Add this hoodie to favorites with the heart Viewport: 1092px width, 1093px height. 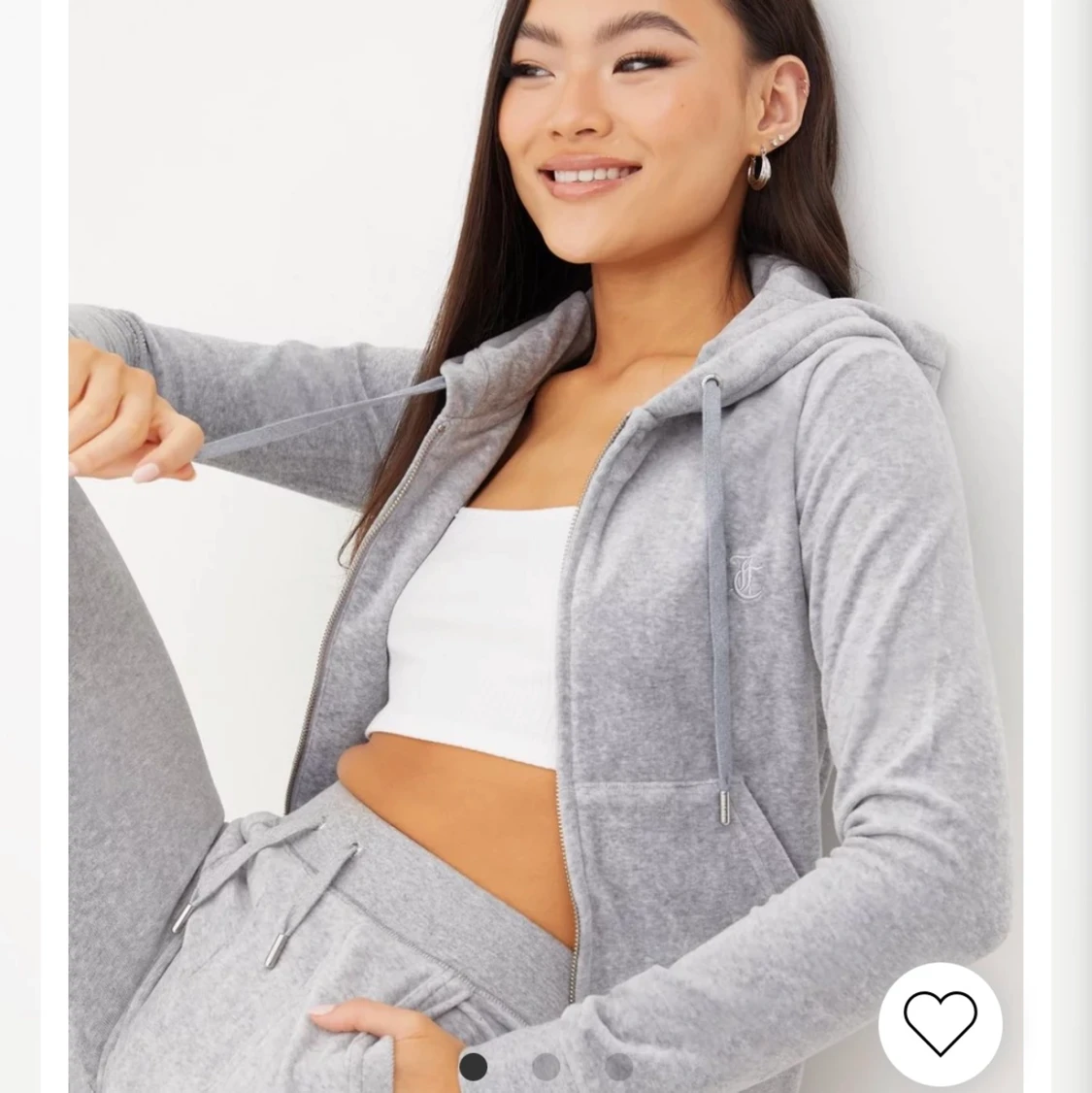940,1022
